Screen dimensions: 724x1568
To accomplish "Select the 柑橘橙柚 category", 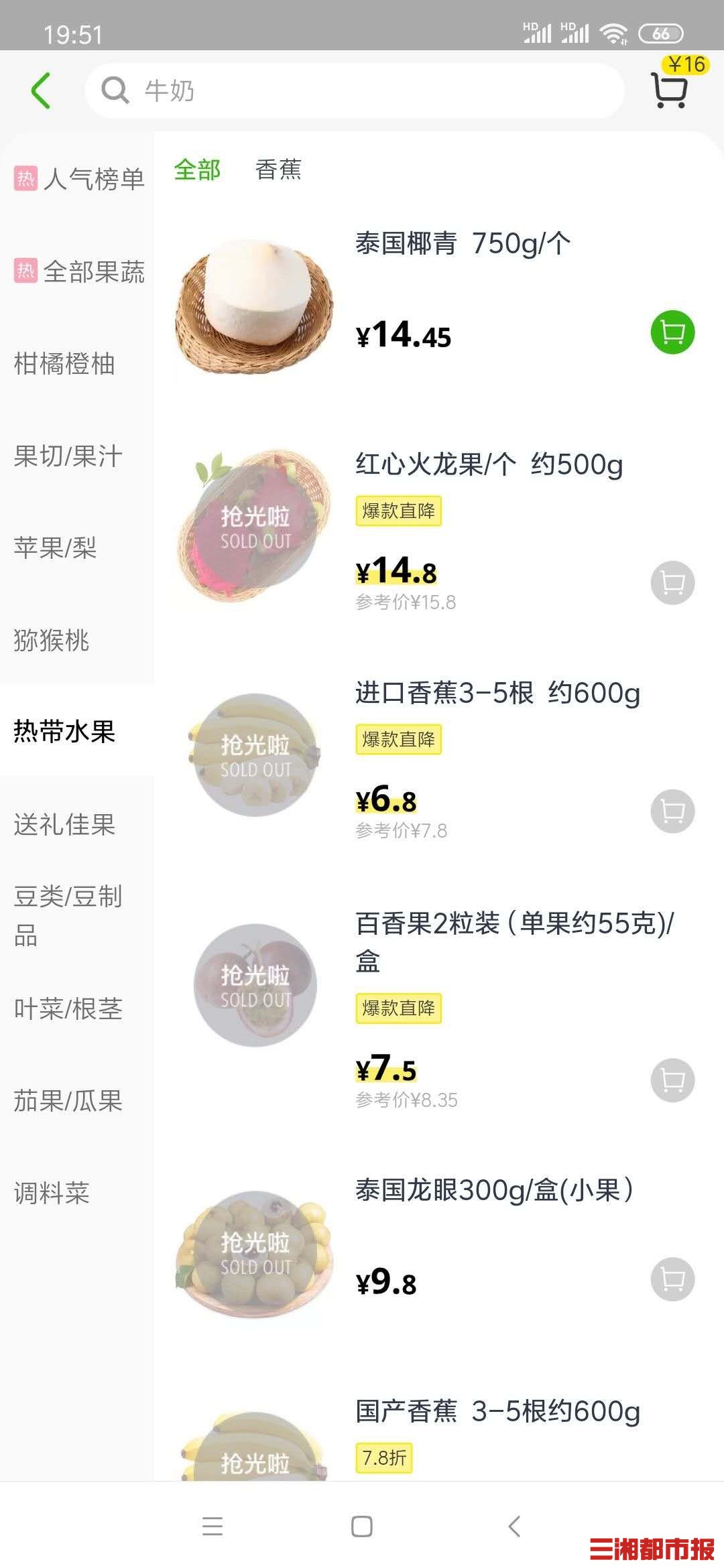I will point(64,365).
